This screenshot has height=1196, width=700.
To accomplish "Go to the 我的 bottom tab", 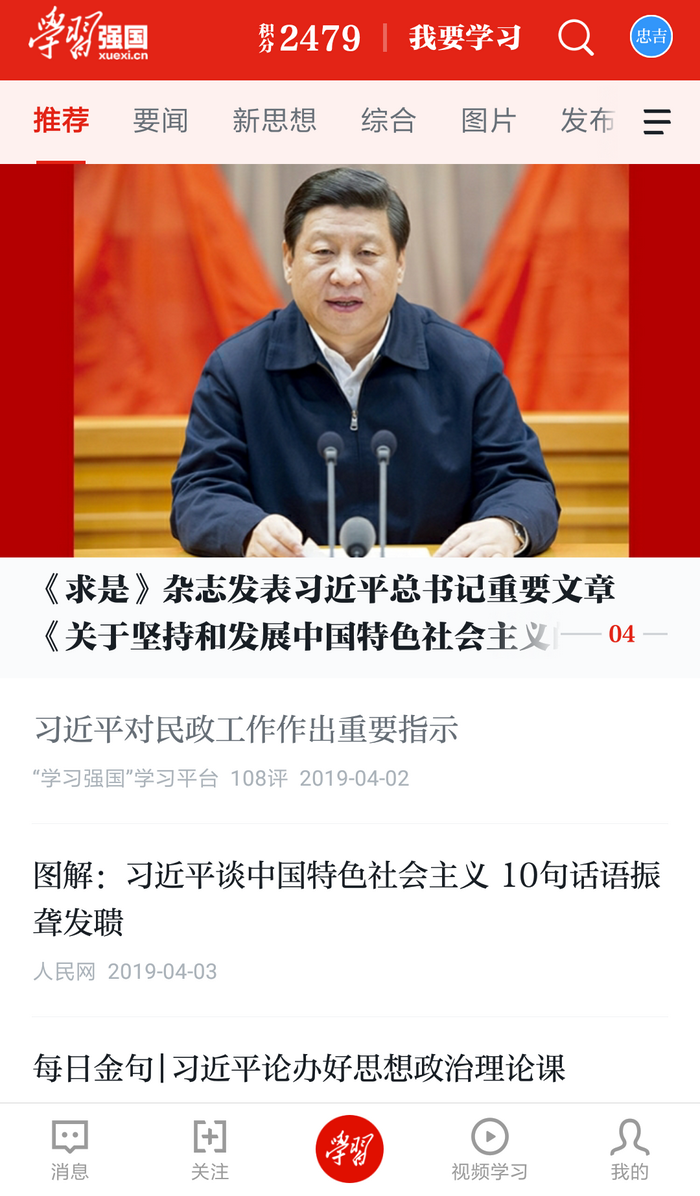I will tap(630, 1149).
